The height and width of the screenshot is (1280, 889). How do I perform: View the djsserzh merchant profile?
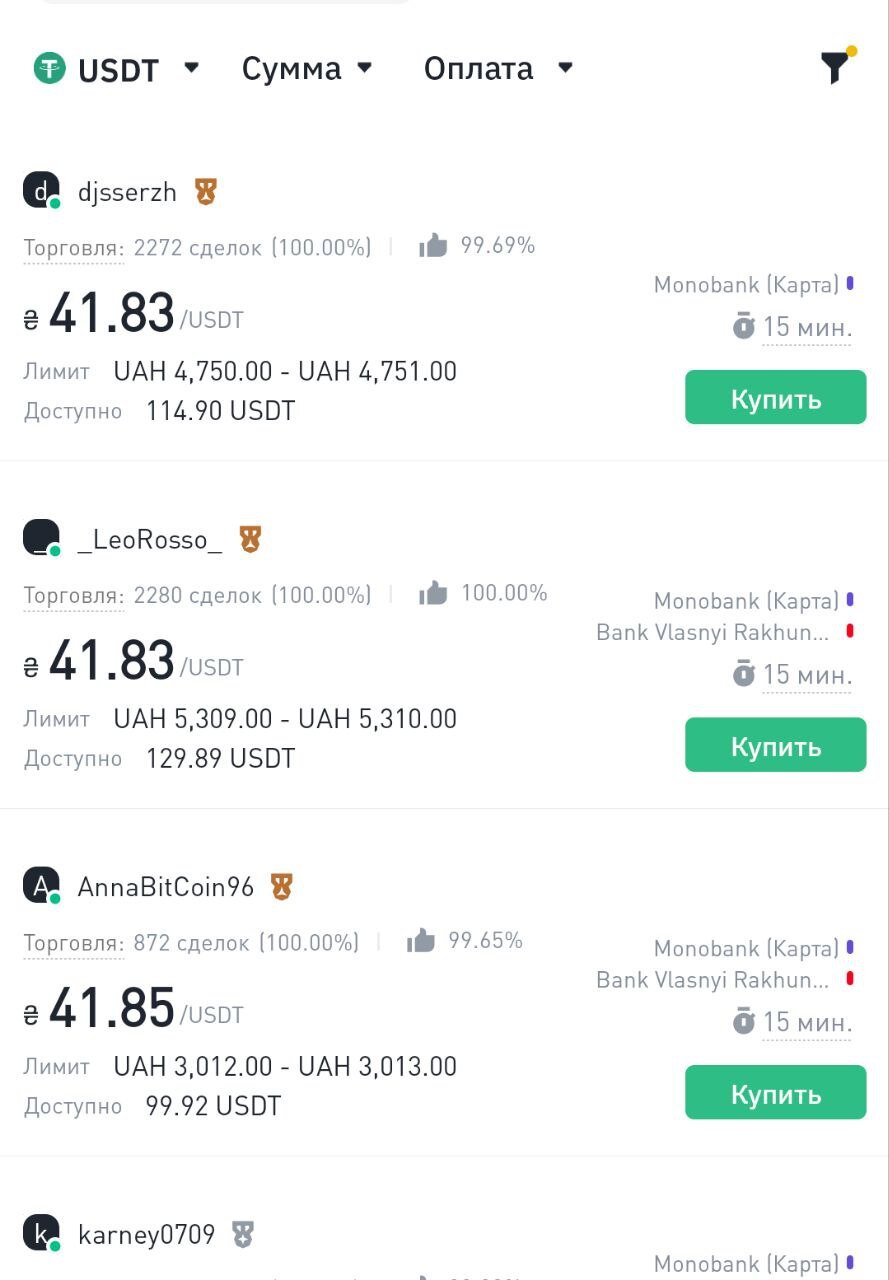tap(127, 191)
